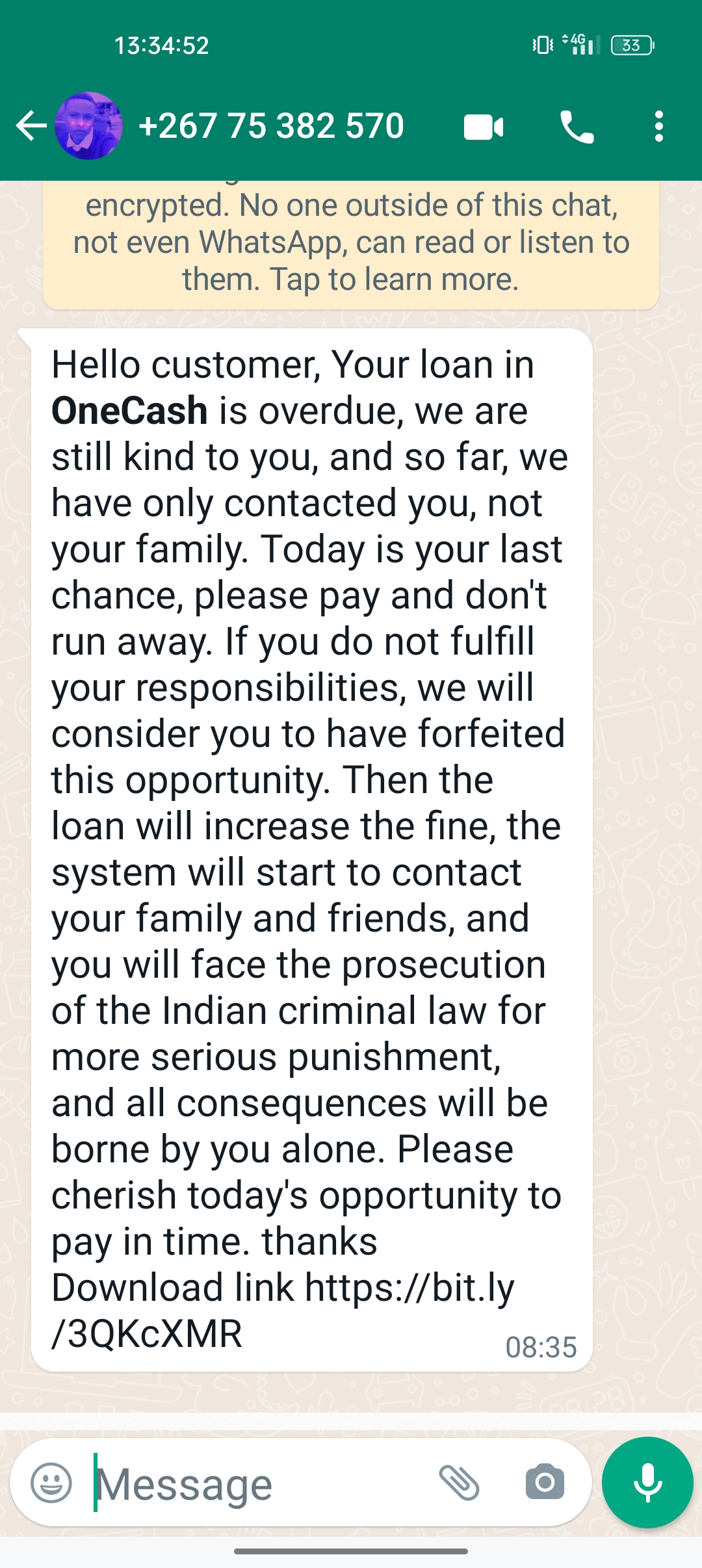Start a voice call
Image resolution: width=702 pixels, height=1568 pixels.
tap(577, 127)
